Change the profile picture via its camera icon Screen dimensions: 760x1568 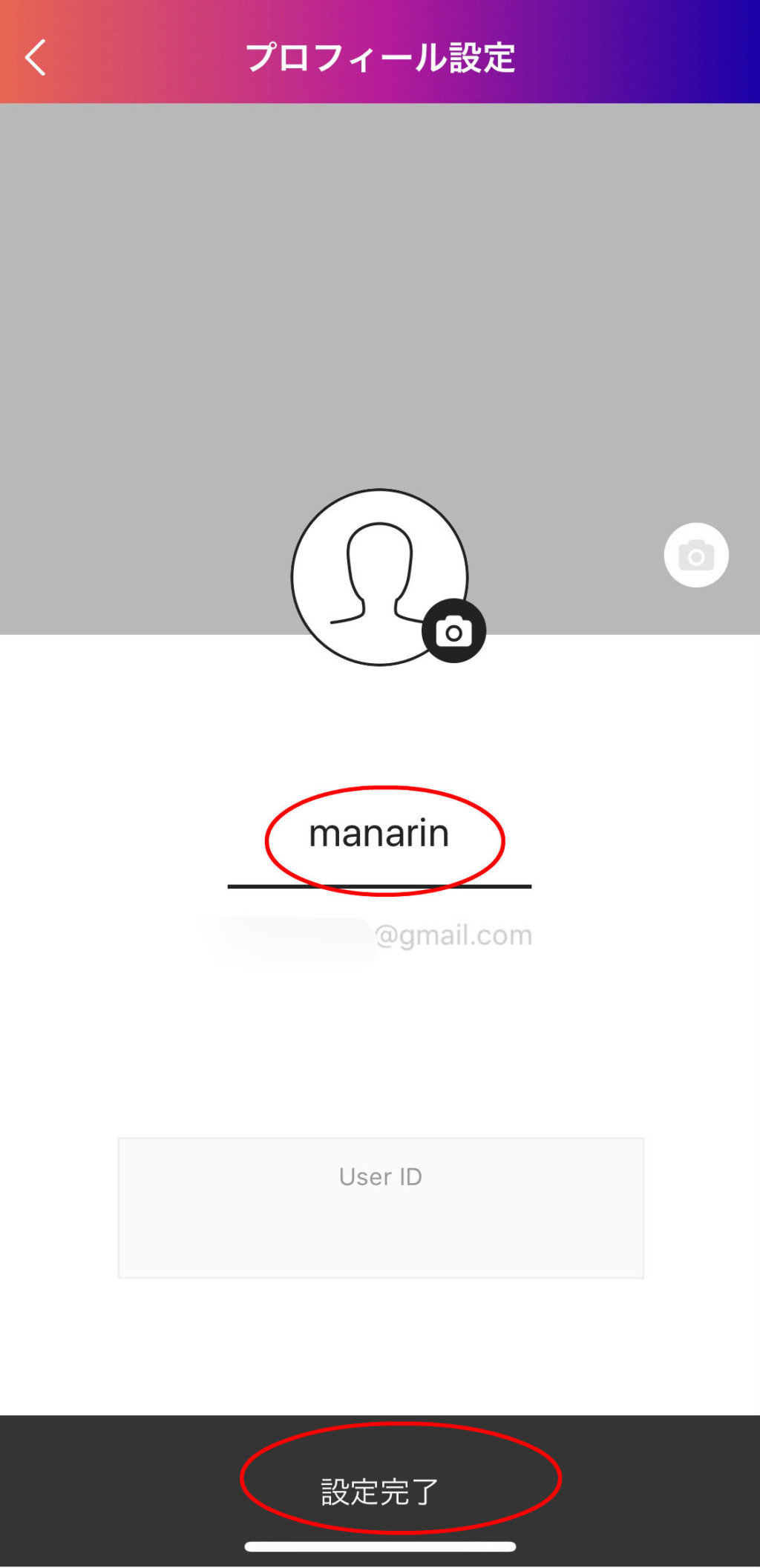[x=453, y=631]
